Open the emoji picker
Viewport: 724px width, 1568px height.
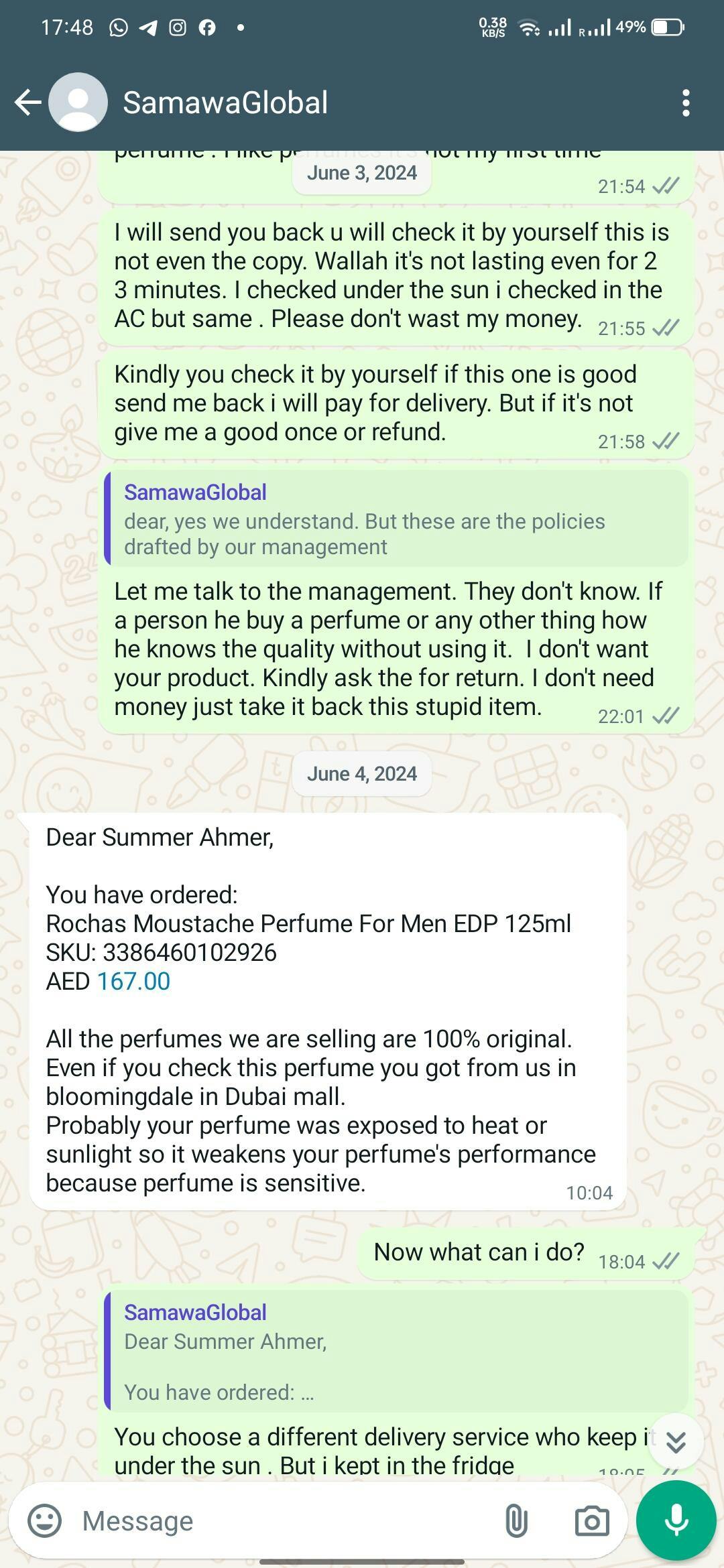45,1521
